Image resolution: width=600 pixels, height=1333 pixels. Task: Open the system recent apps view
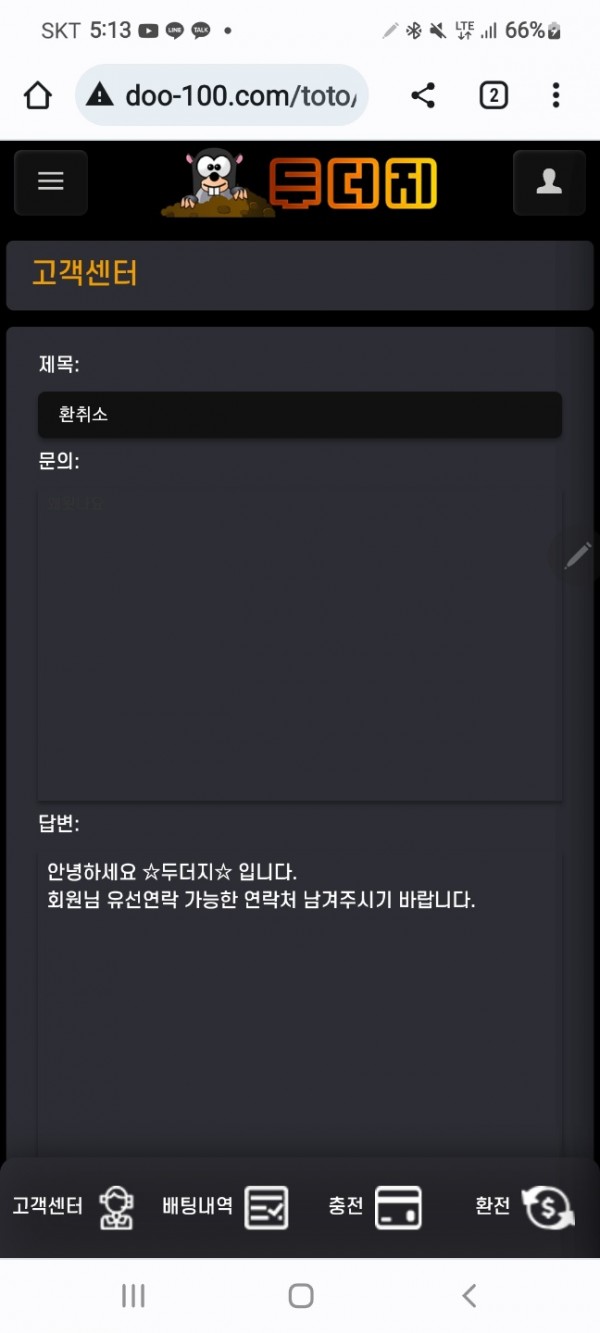point(133,1296)
